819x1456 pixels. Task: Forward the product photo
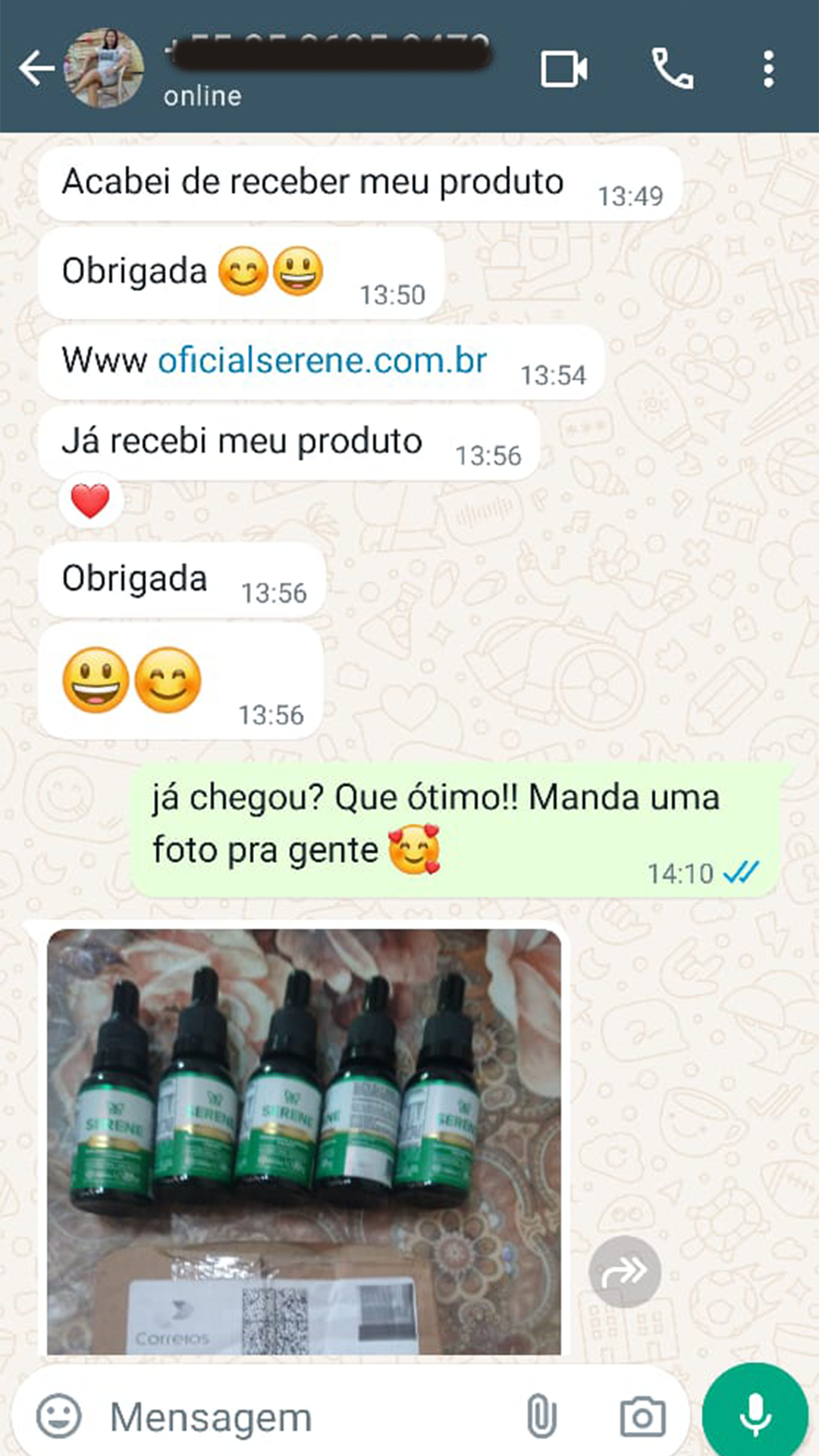(623, 1272)
